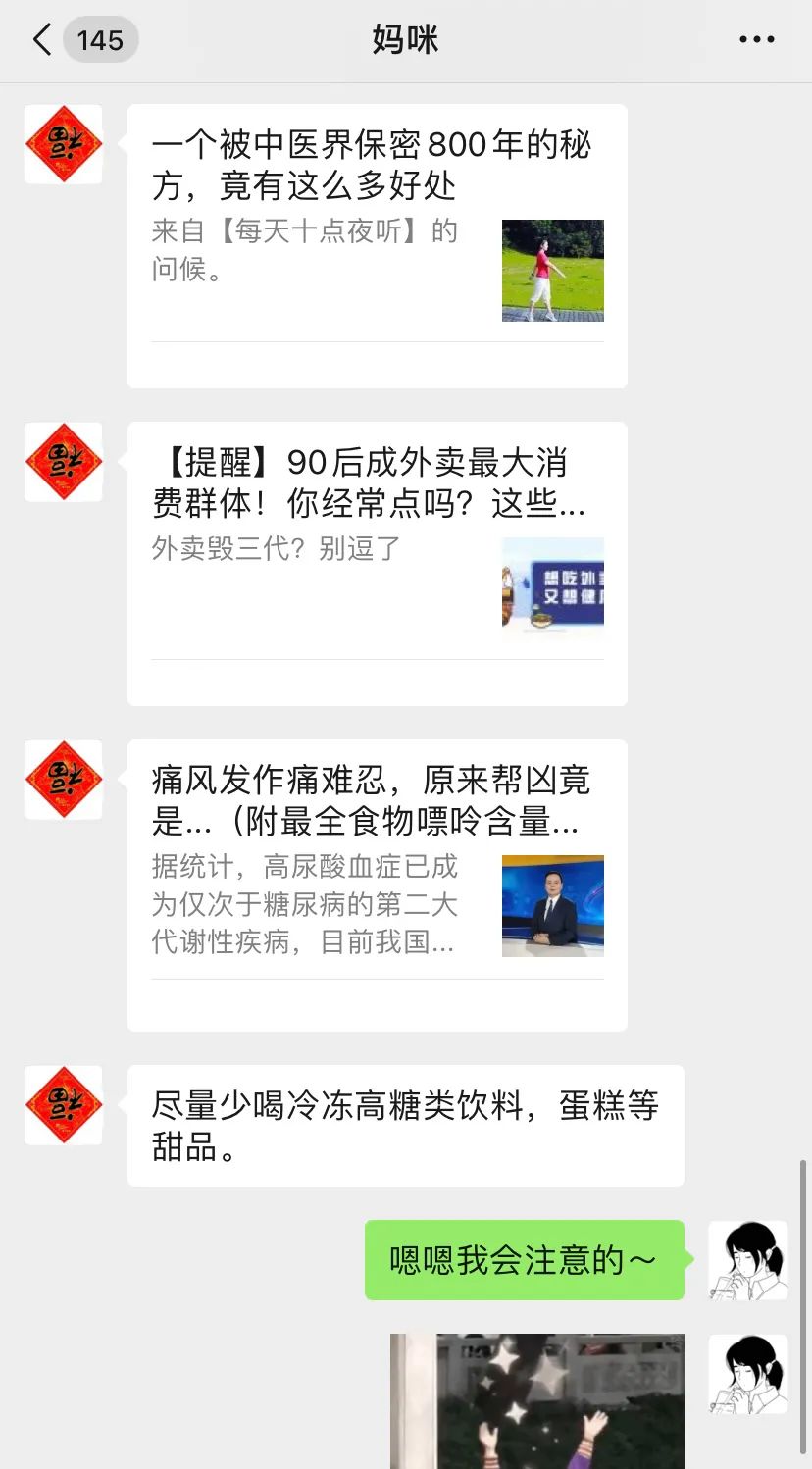812x1469 pixels.
Task: Tap the chat title 妈咪
Action: [406, 39]
